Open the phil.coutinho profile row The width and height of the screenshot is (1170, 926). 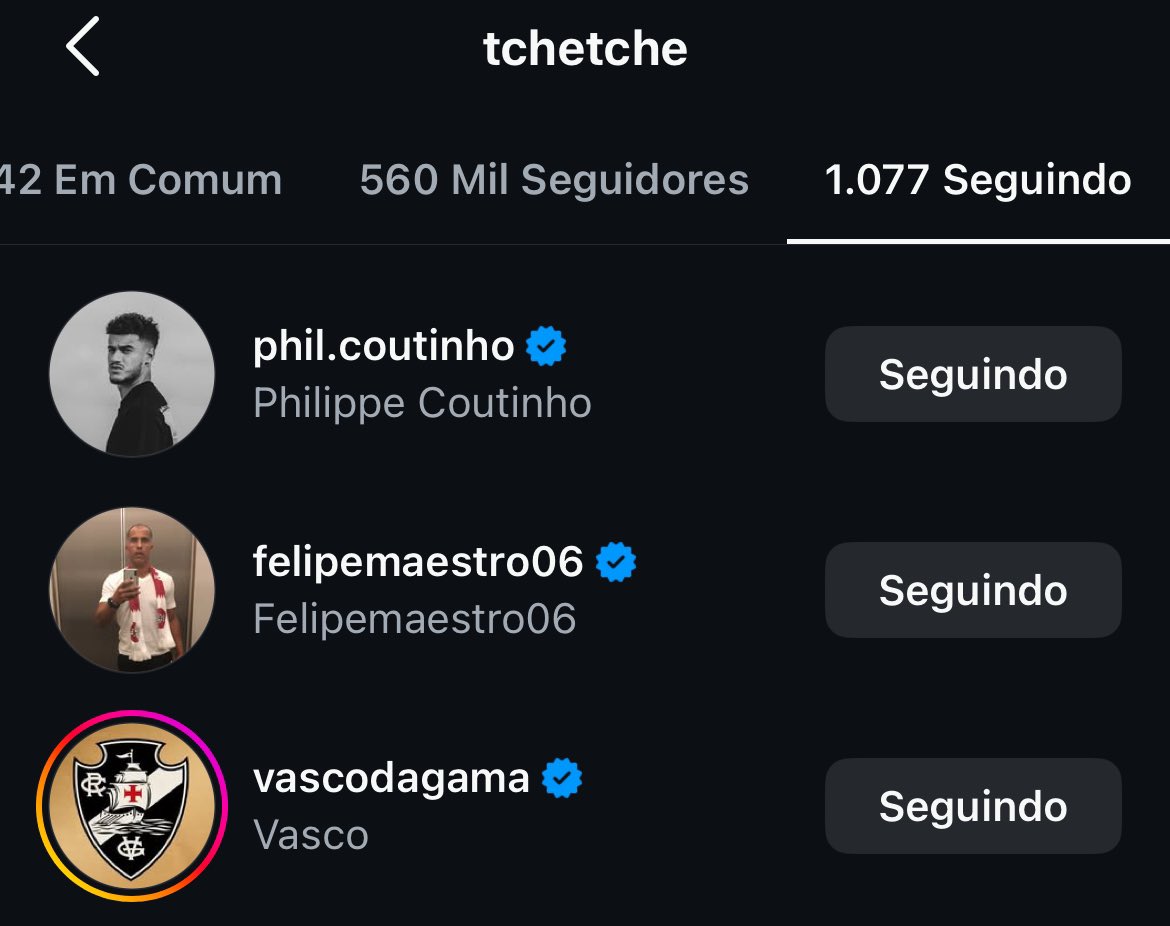point(420,374)
